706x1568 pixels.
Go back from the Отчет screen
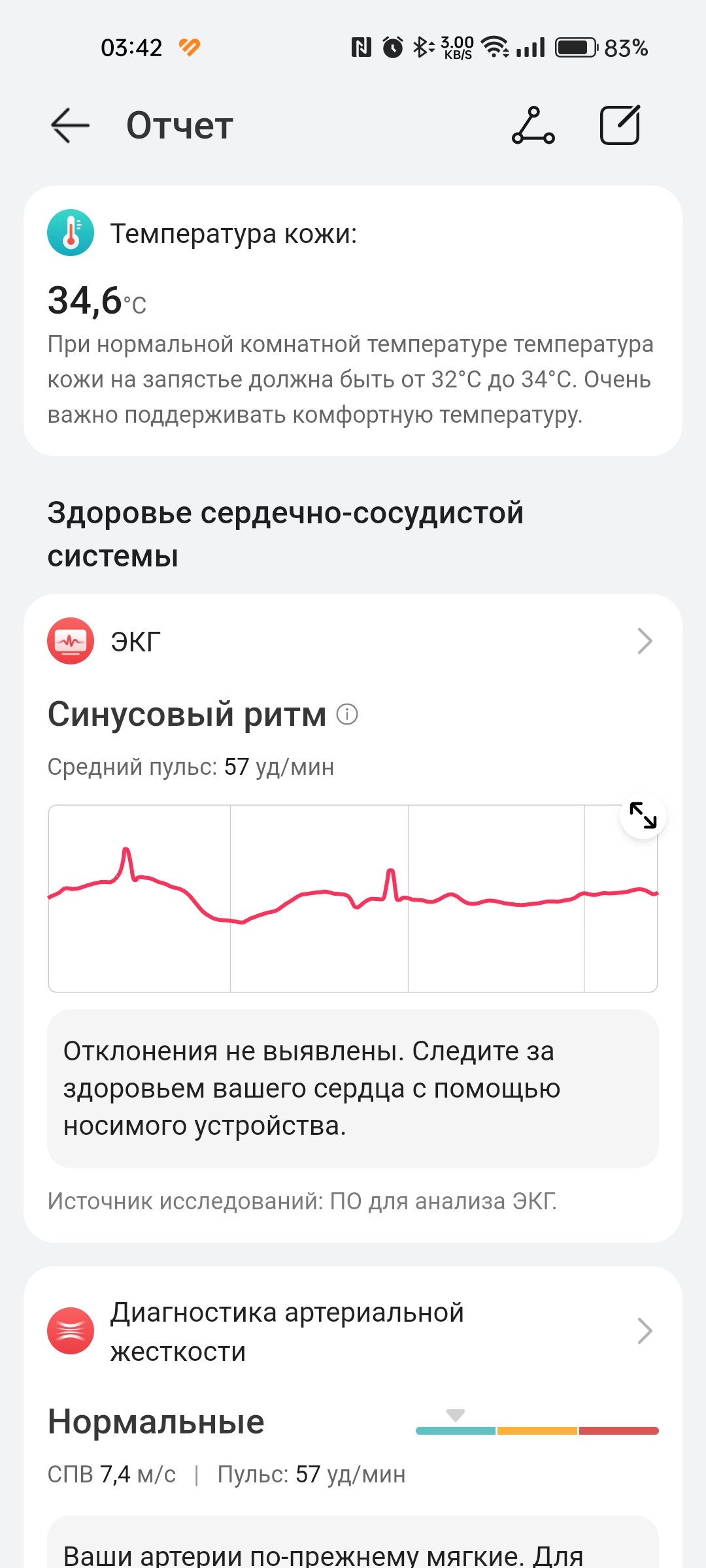point(70,125)
